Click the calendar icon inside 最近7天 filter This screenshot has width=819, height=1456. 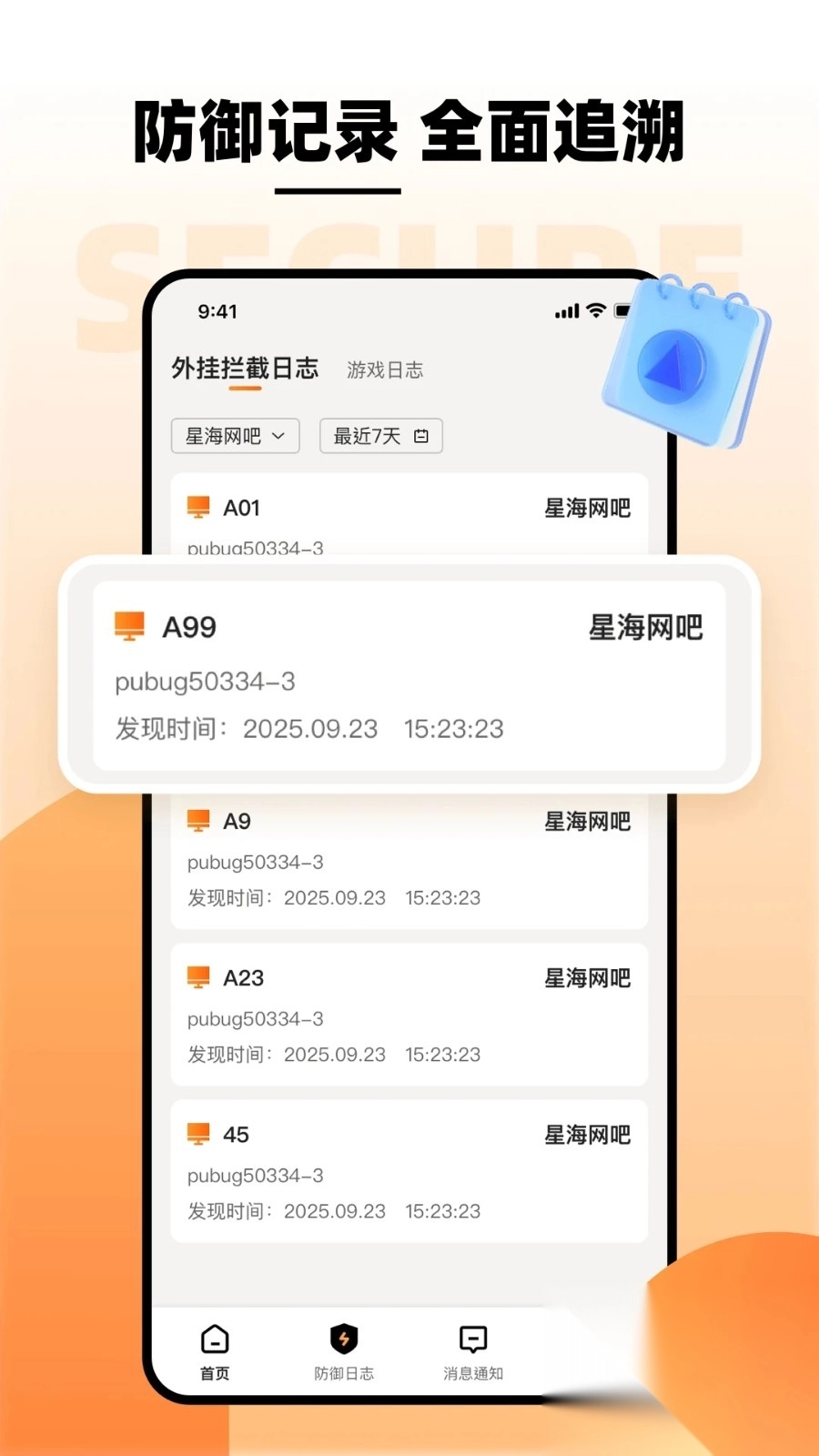point(420,436)
